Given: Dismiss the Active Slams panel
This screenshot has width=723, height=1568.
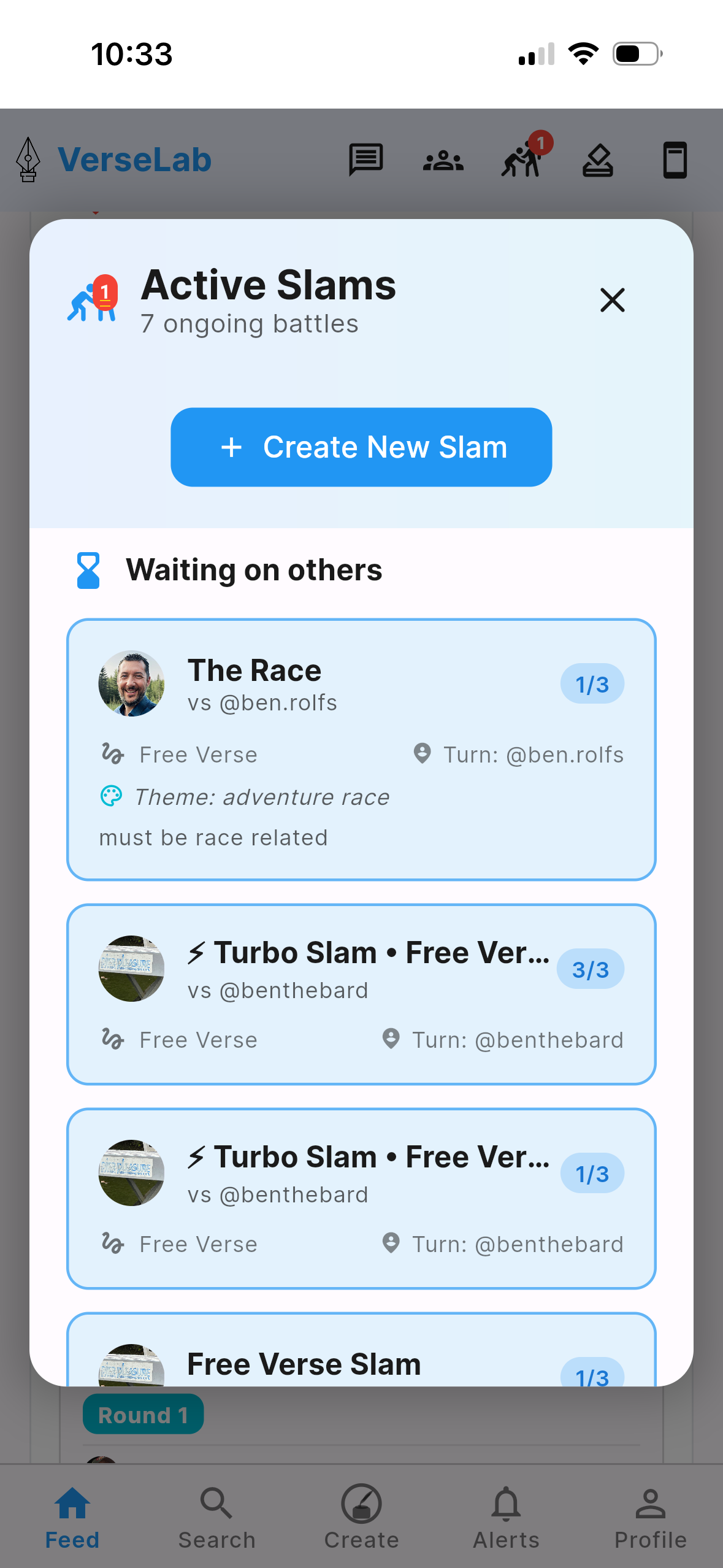Looking at the screenshot, I should [612, 301].
